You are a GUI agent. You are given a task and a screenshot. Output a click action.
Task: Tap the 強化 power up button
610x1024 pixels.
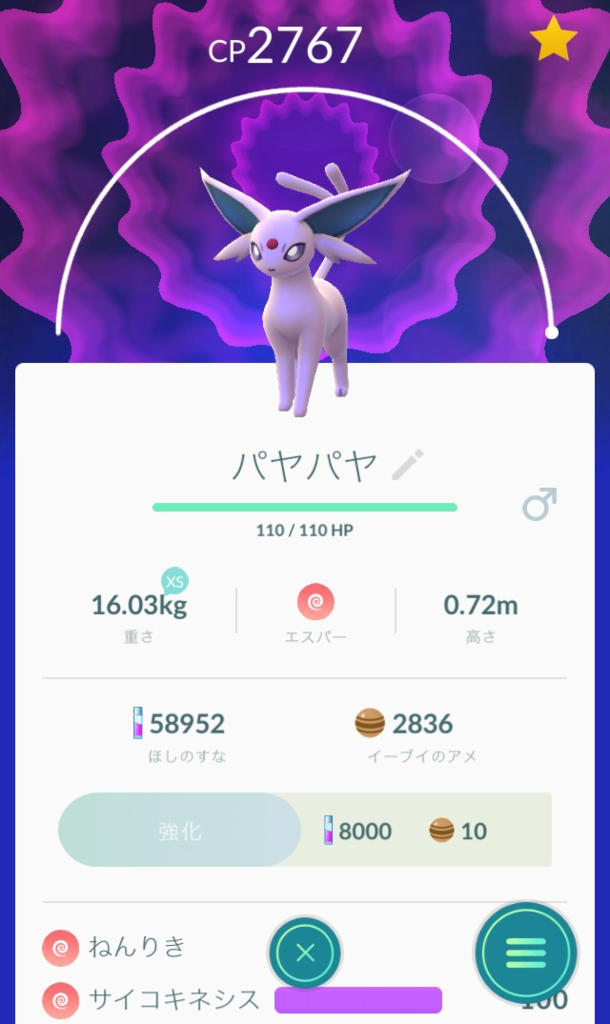point(180,830)
